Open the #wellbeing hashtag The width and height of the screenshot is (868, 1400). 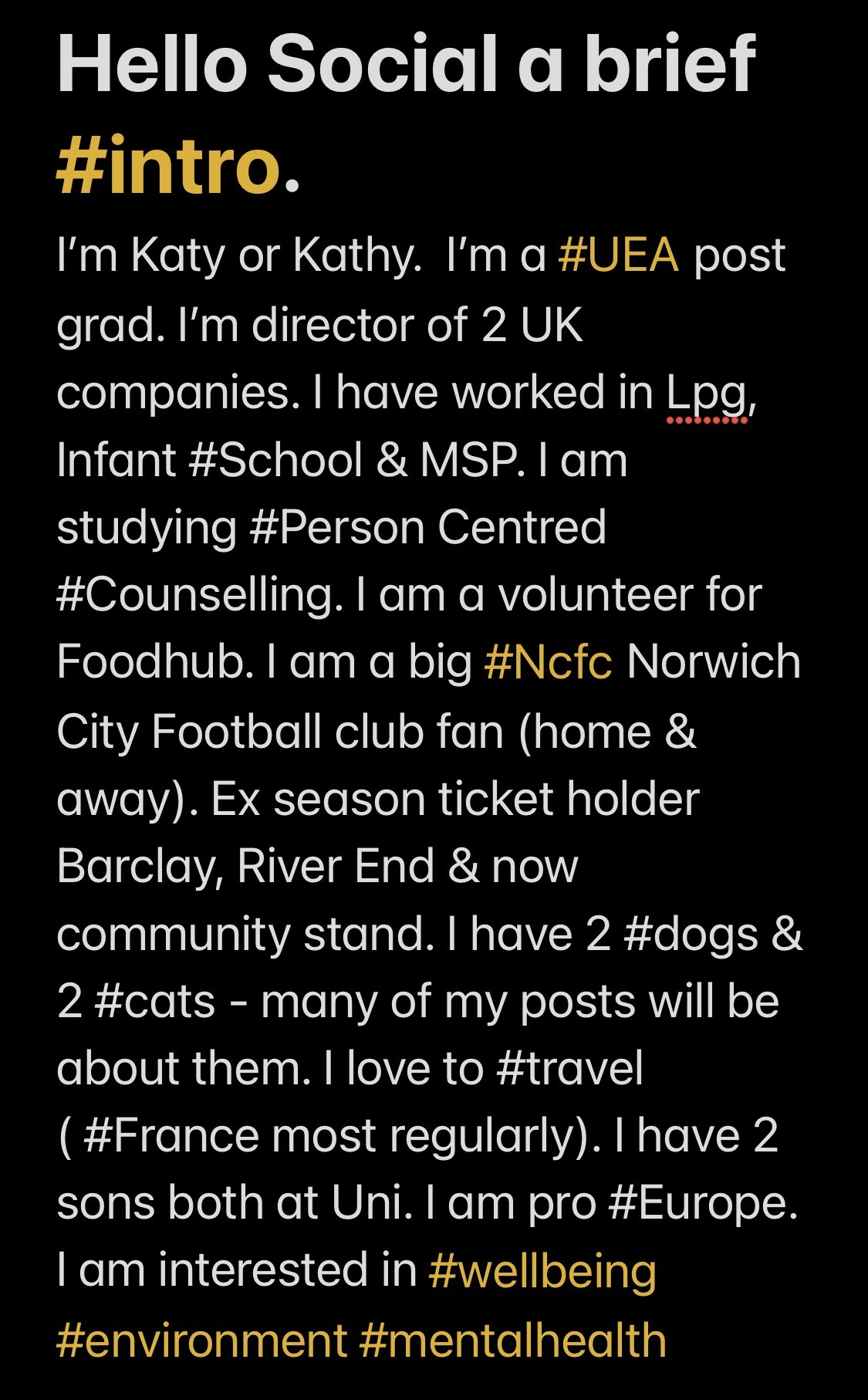click(x=542, y=1271)
